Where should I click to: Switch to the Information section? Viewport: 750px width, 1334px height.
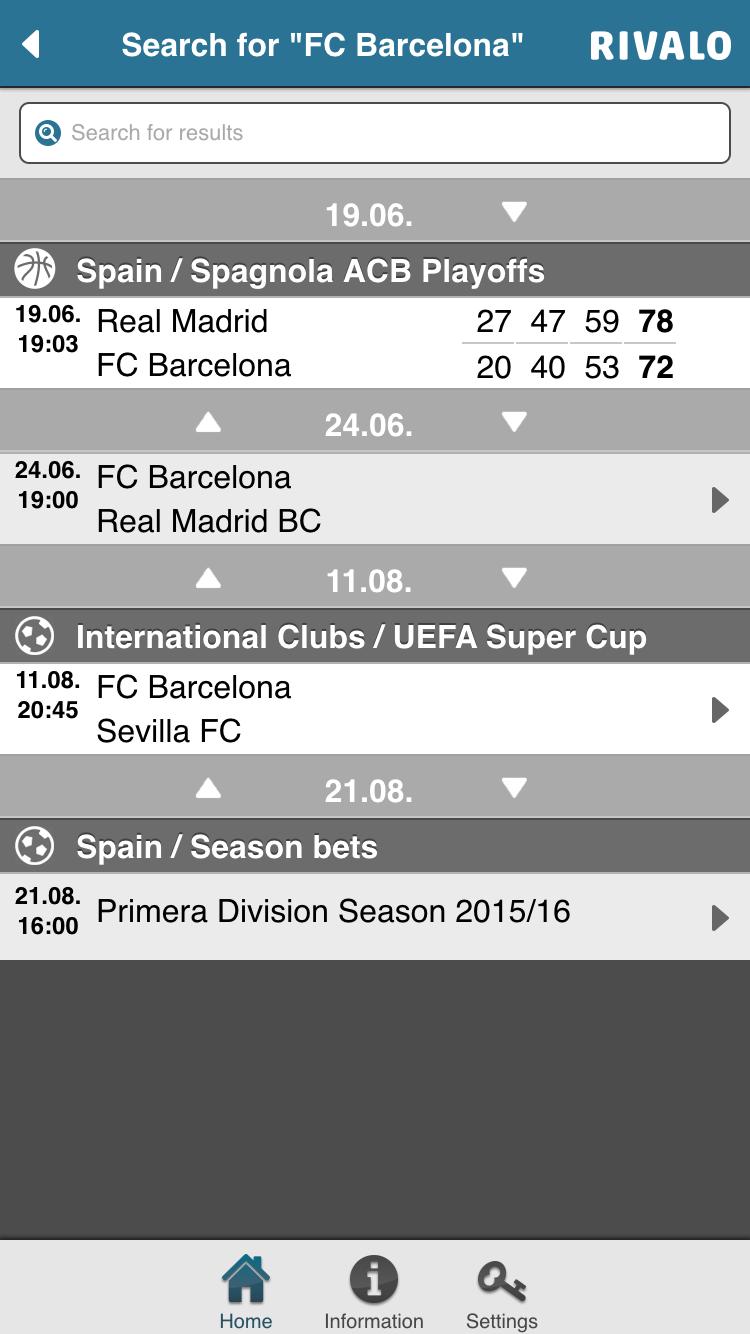[373, 1290]
